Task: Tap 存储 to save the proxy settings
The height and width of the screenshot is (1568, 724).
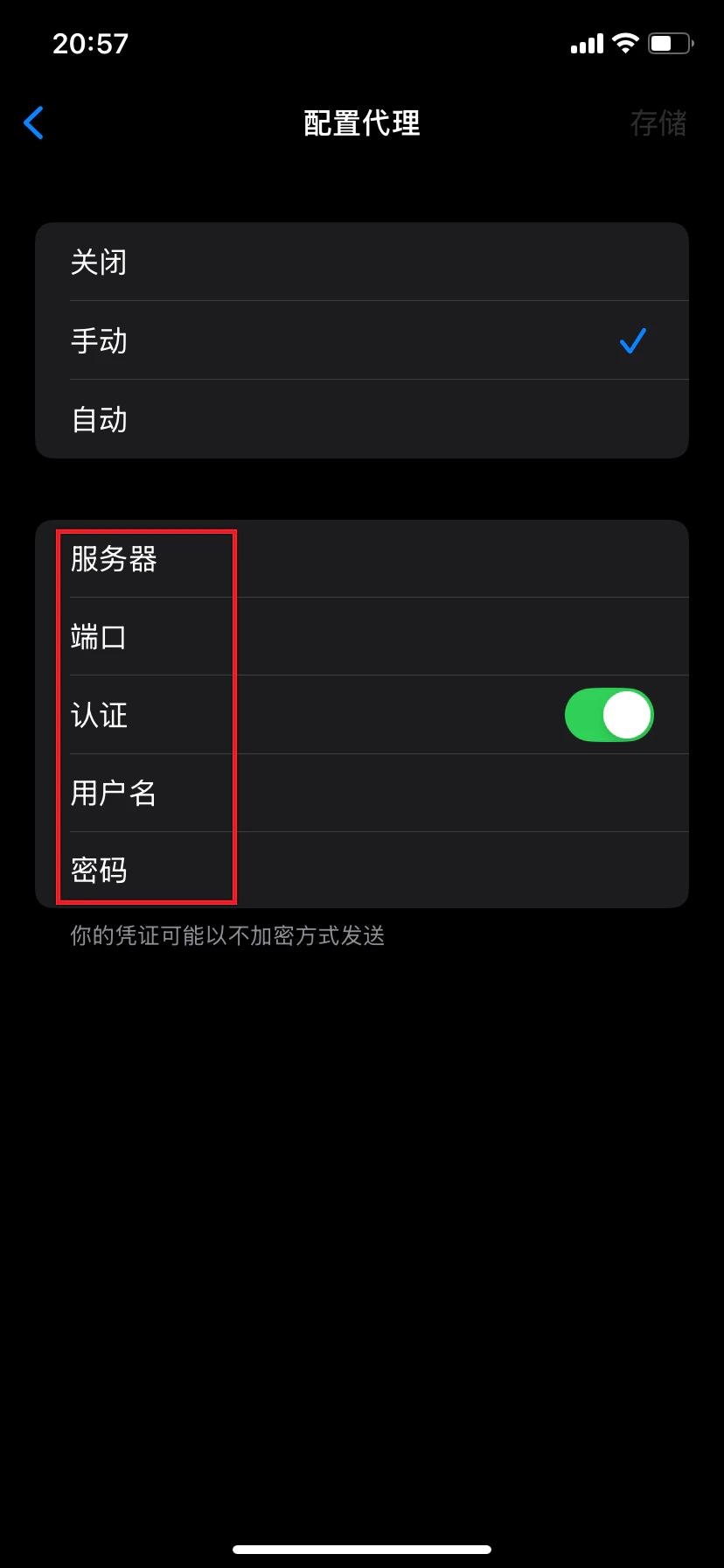Action: (x=658, y=123)
